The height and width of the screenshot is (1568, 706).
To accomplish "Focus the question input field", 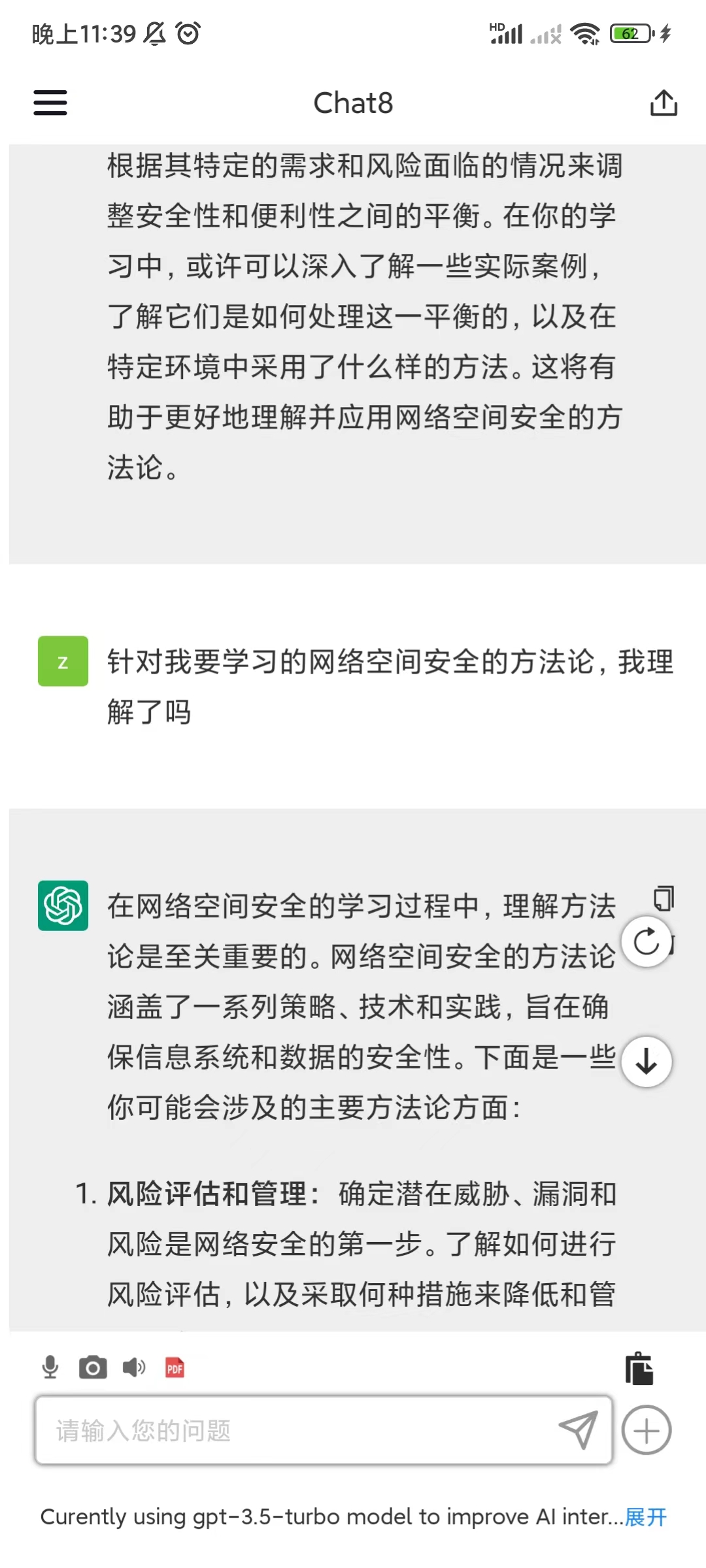I will click(294, 1430).
